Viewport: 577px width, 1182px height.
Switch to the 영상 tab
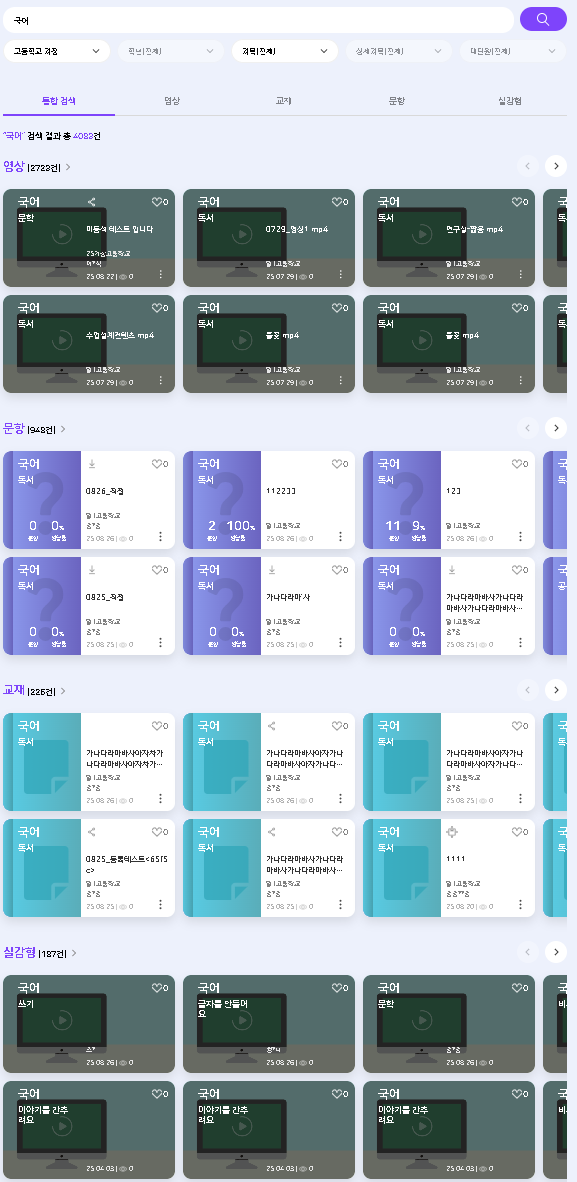pyautogui.click(x=172, y=100)
